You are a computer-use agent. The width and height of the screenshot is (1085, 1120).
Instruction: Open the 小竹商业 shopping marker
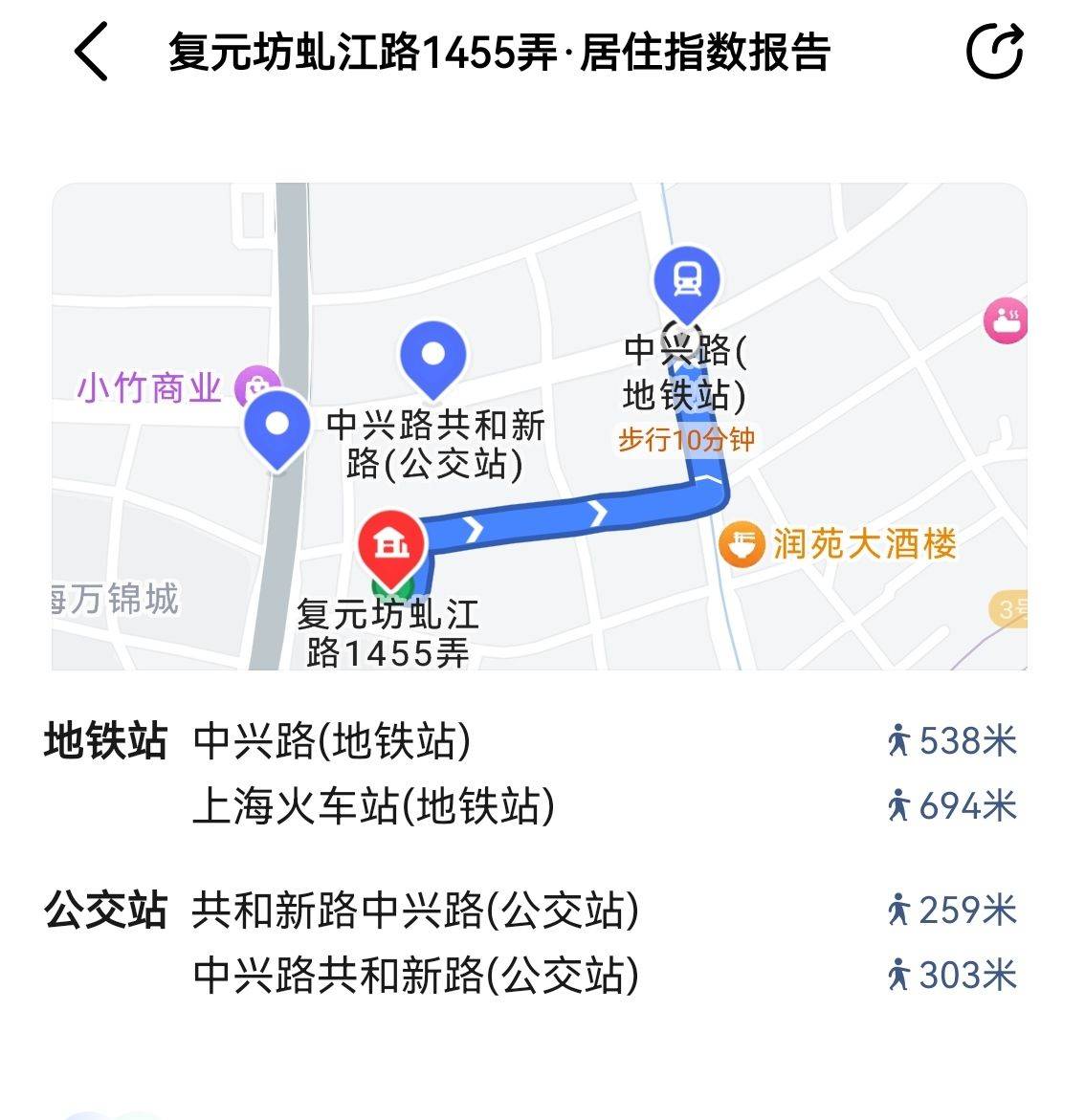(x=256, y=387)
